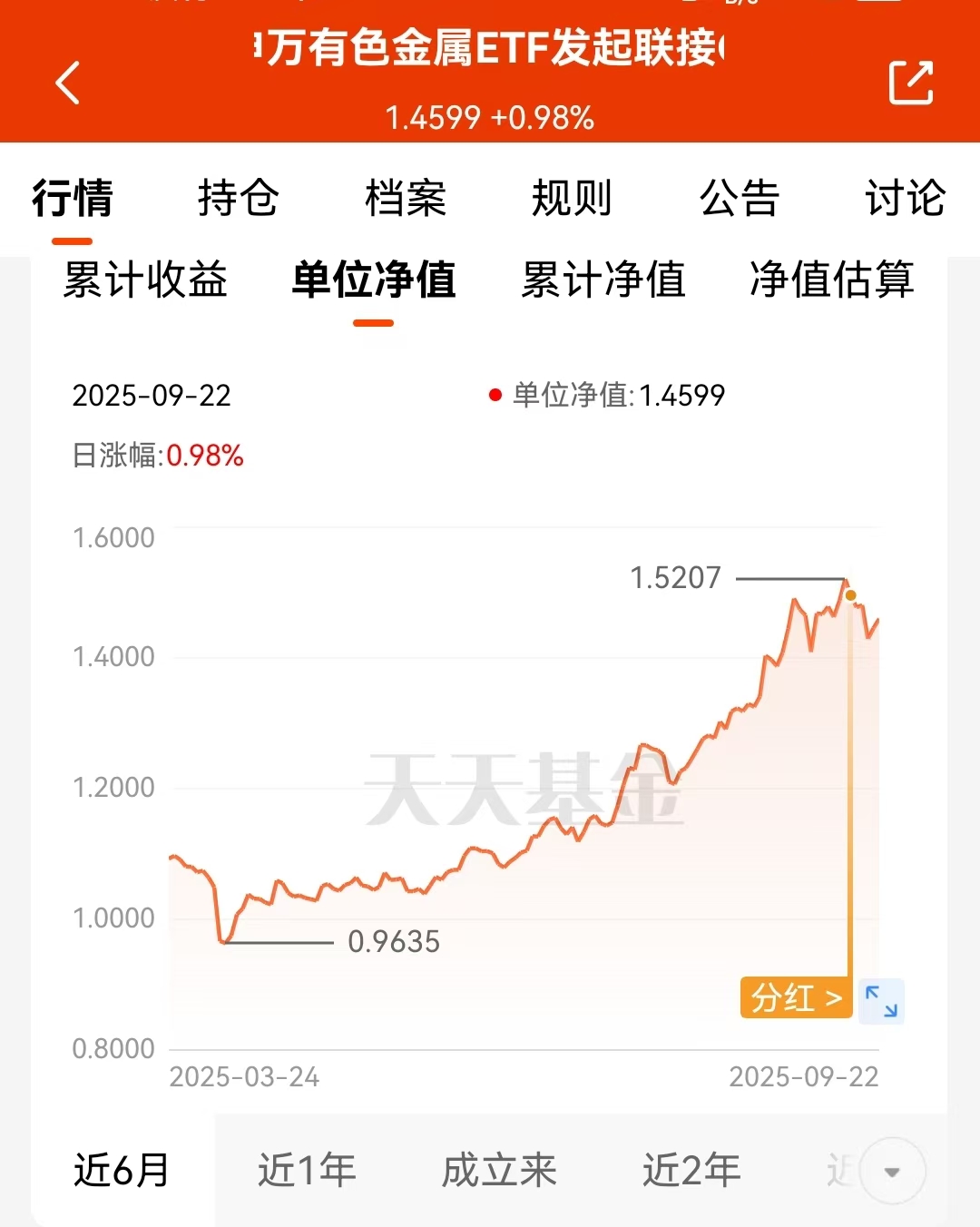Switch to the 讨论 tab
This screenshot has width=980, height=1227.
(905, 198)
